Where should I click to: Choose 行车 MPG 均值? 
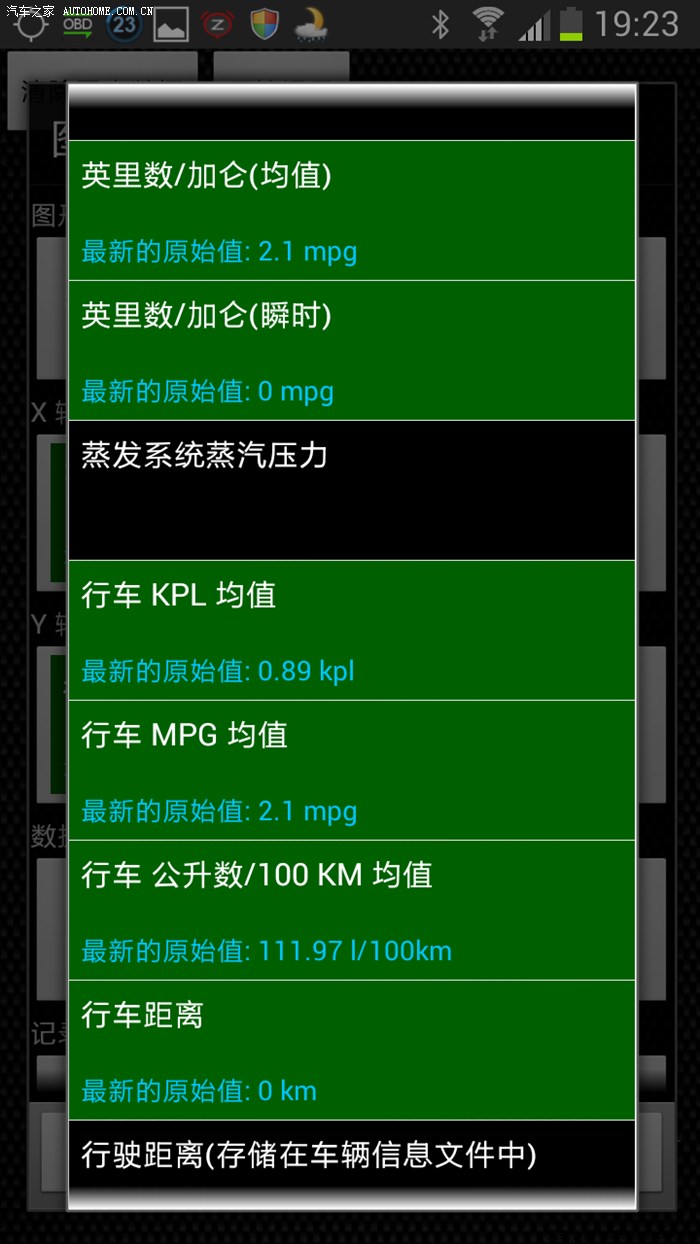pos(351,771)
